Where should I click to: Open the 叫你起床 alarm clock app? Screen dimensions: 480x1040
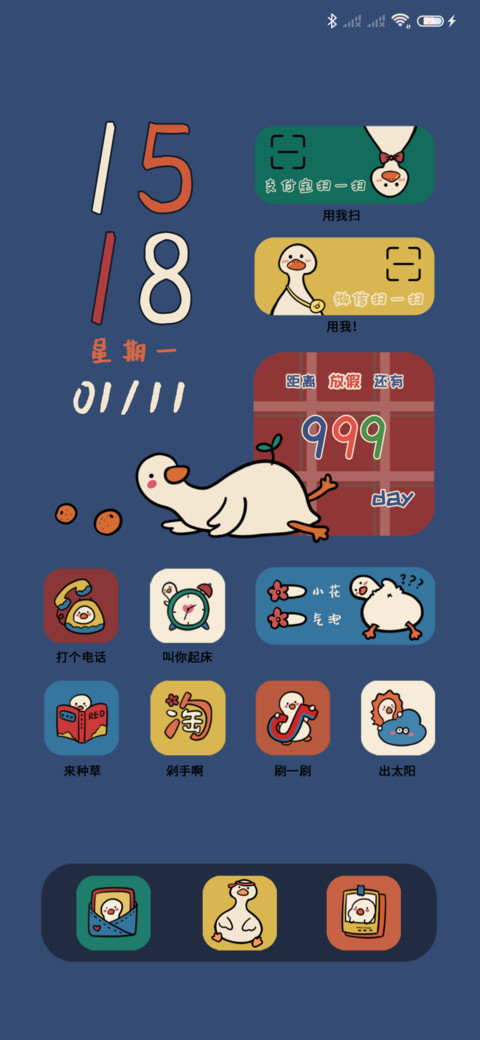tap(188, 606)
